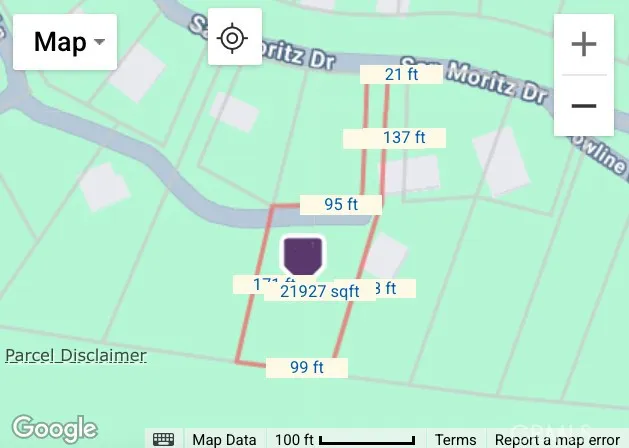Report a map error

[x=557, y=439]
